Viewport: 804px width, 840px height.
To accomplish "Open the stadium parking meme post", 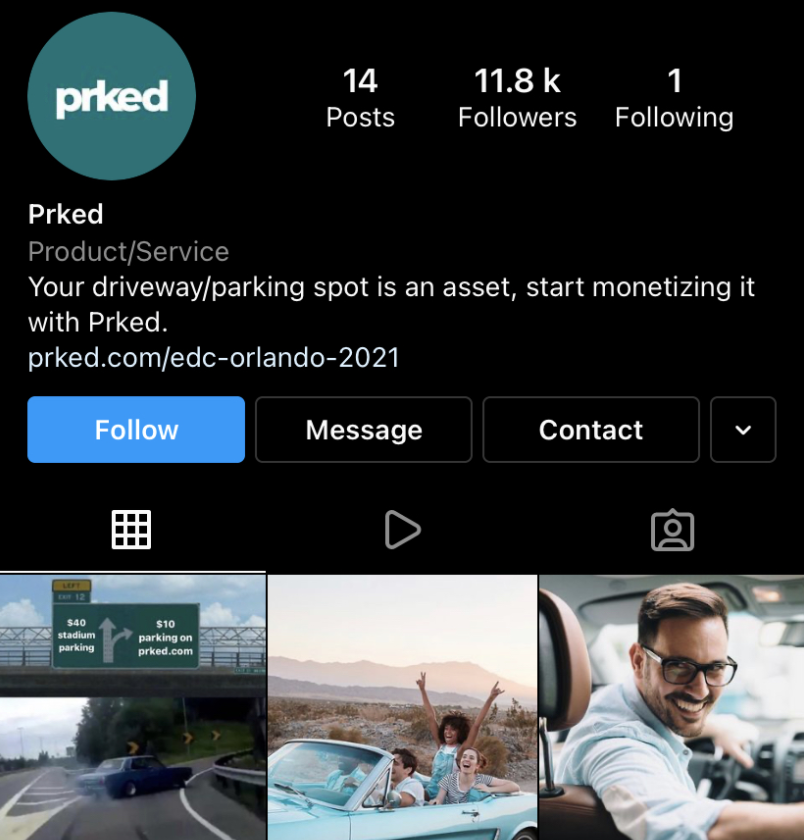I will tap(133, 707).
